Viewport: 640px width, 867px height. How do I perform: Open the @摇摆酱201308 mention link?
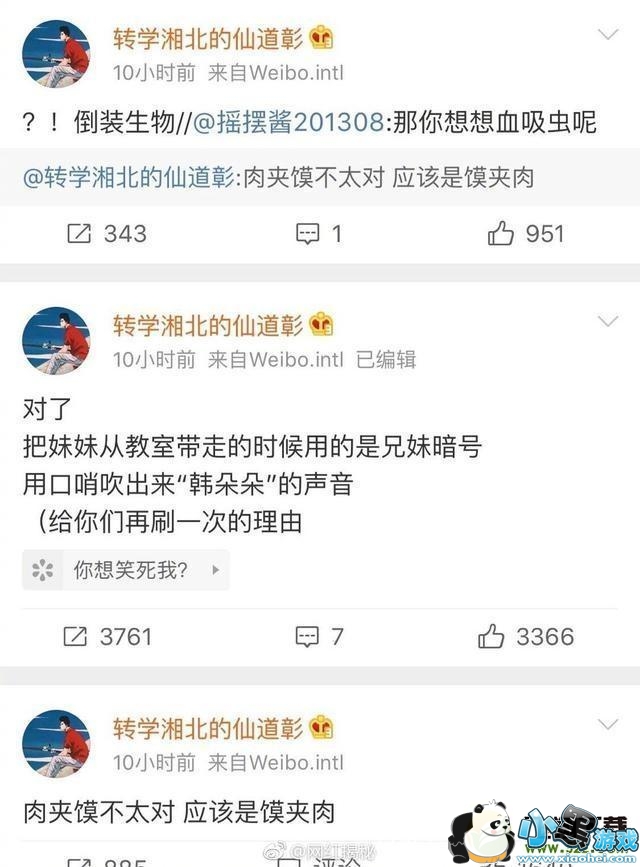(288, 123)
